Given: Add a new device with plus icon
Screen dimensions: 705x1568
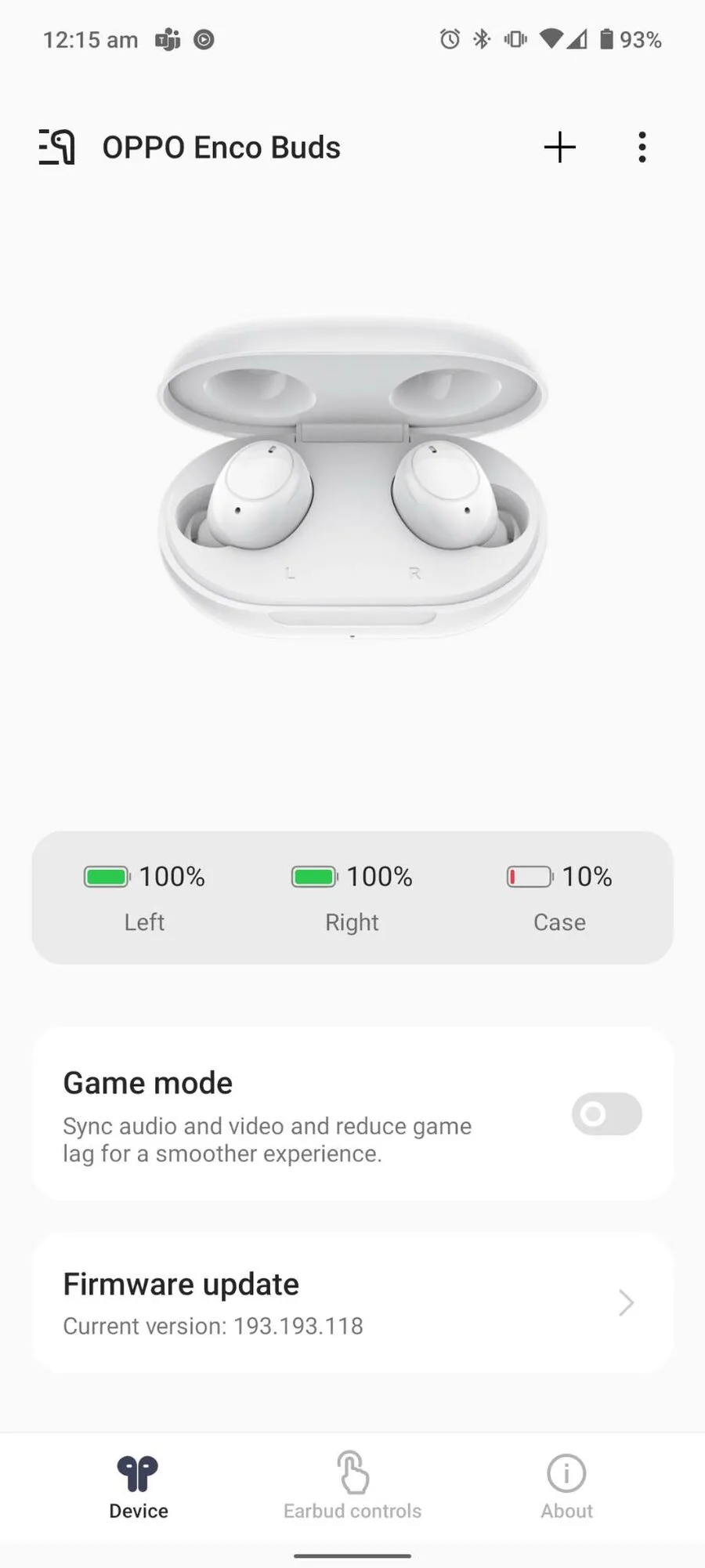Looking at the screenshot, I should pos(560,147).
